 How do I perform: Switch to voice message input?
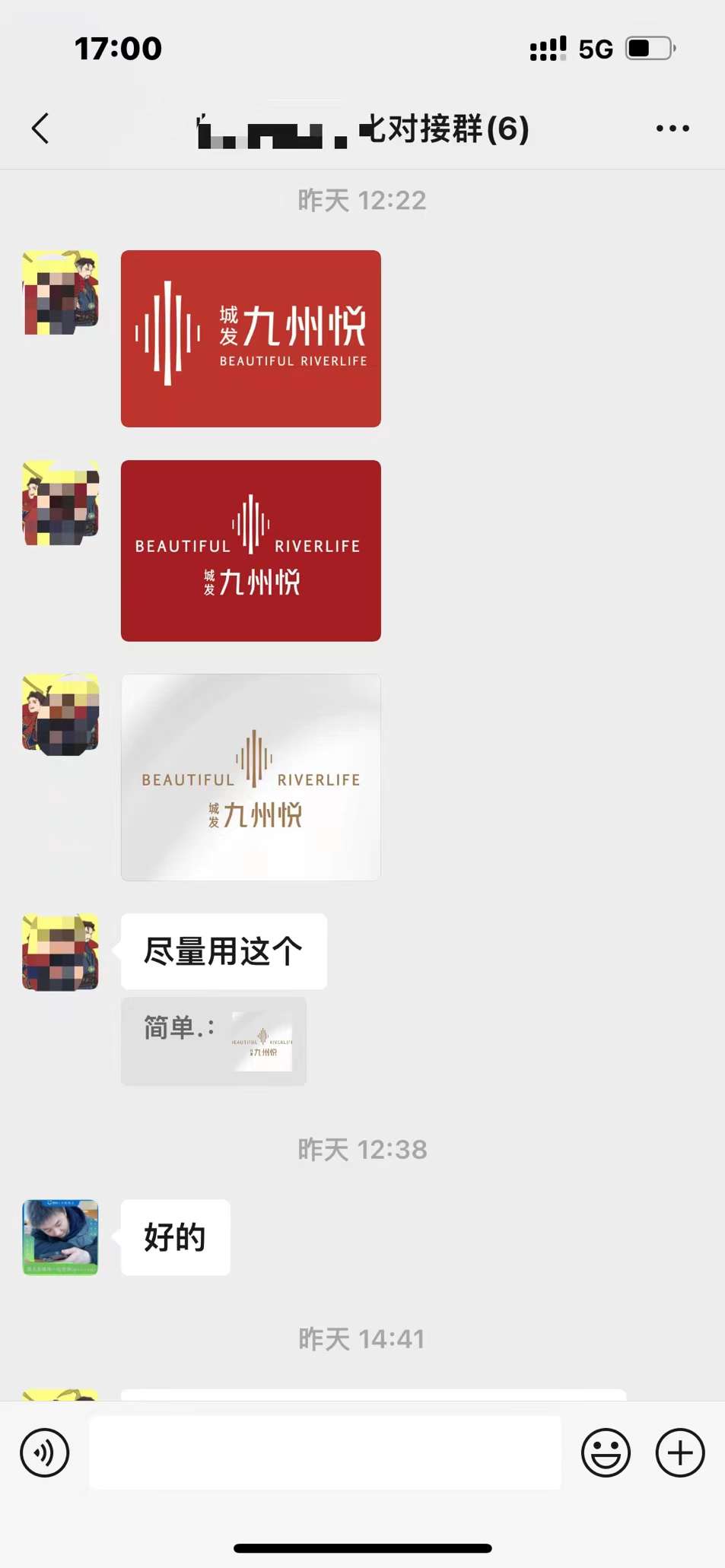pyautogui.click(x=45, y=1452)
